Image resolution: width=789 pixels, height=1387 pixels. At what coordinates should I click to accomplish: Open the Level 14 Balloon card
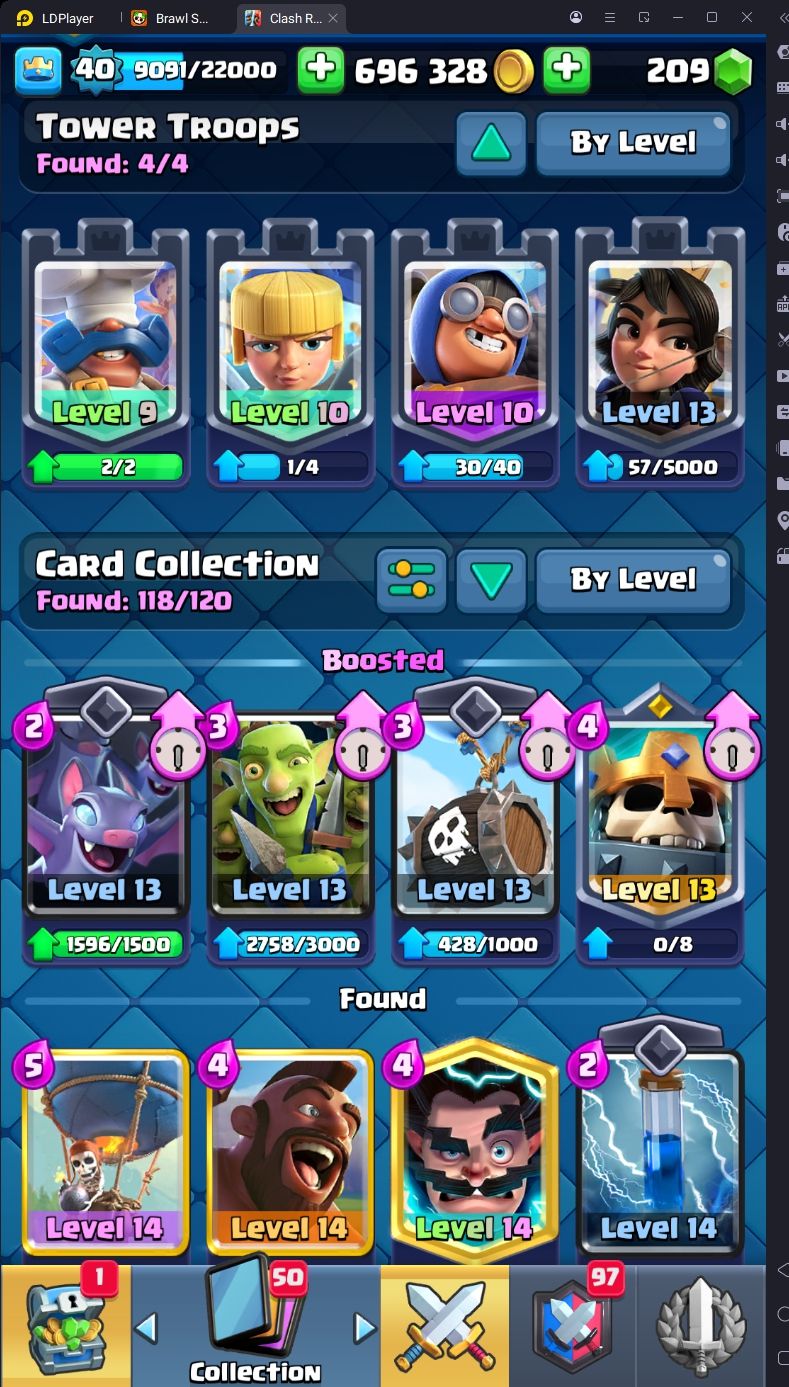click(x=105, y=1150)
